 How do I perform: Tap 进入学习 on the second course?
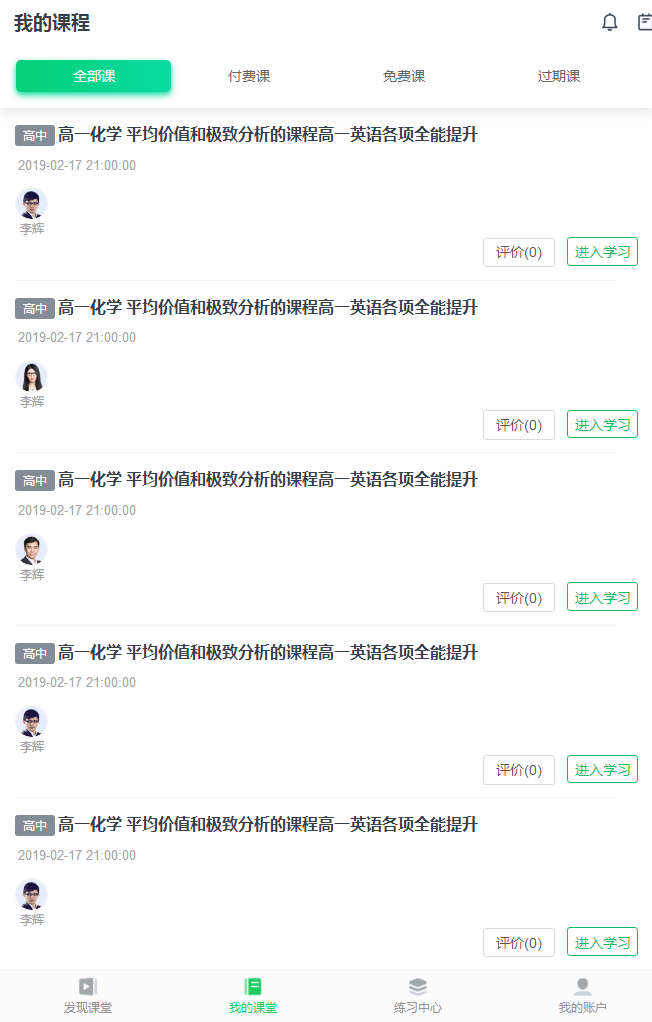(x=602, y=424)
